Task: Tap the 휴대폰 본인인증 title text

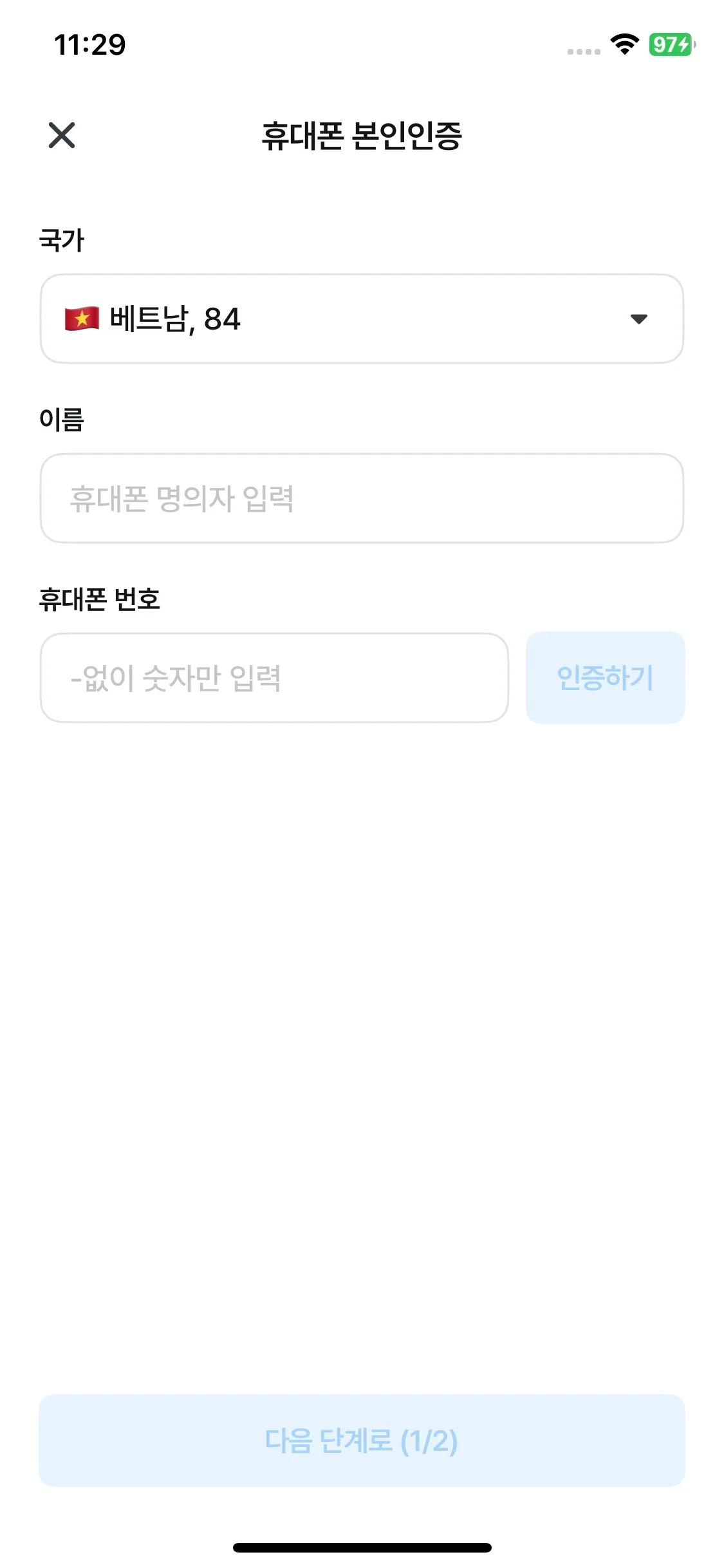Action: [x=362, y=136]
